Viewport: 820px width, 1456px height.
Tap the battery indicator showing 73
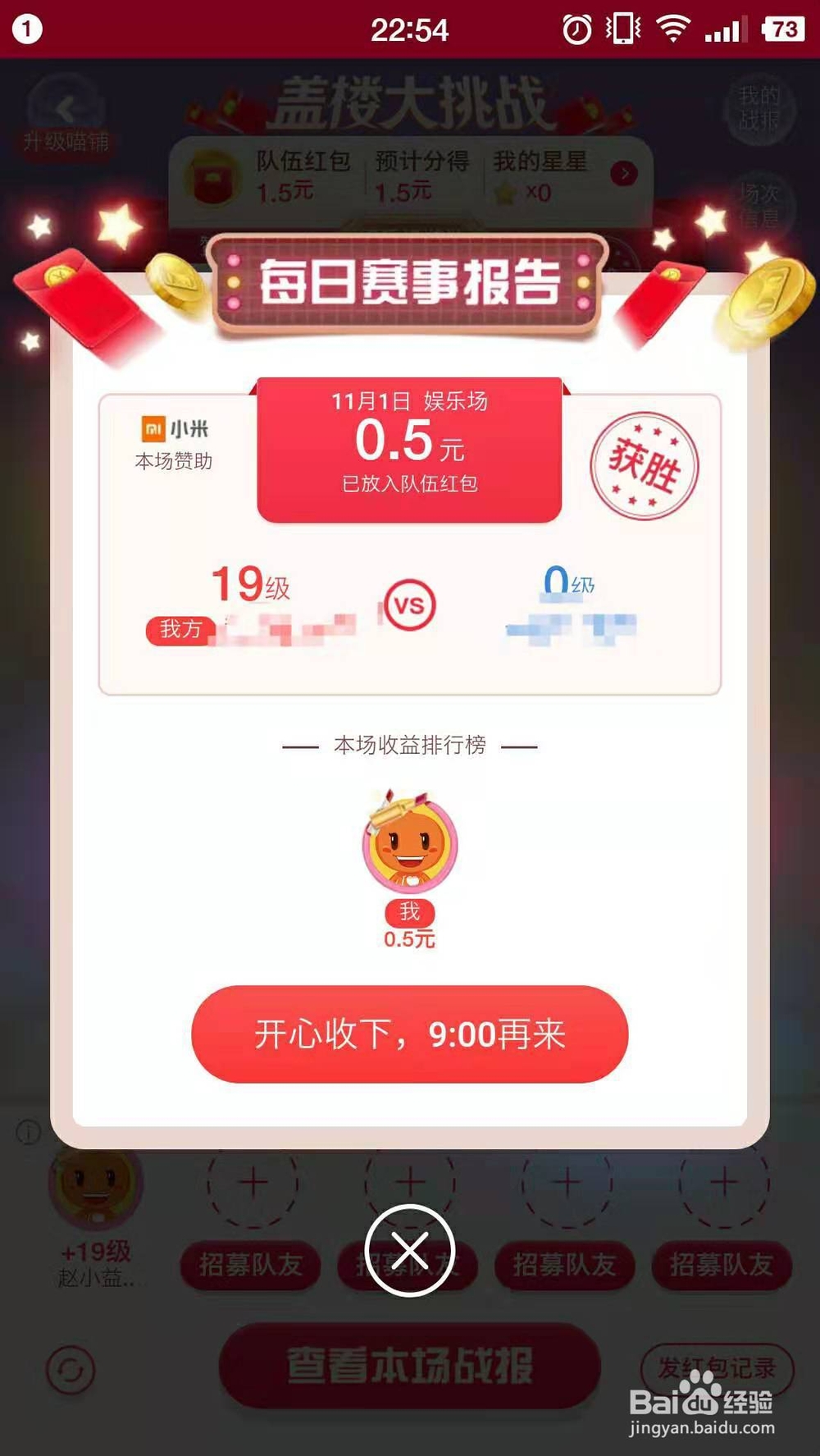(x=785, y=29)
